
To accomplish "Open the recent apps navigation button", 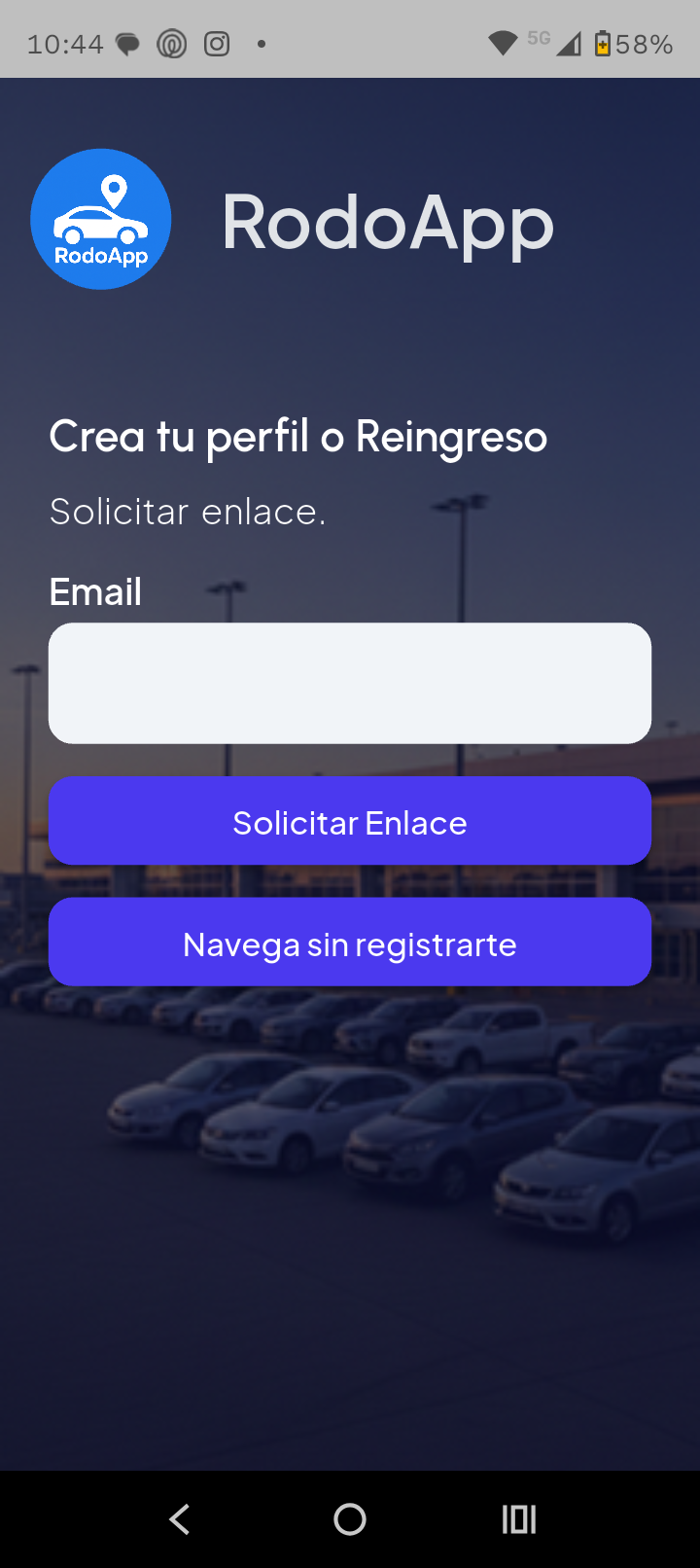I will coord(519,1517).
